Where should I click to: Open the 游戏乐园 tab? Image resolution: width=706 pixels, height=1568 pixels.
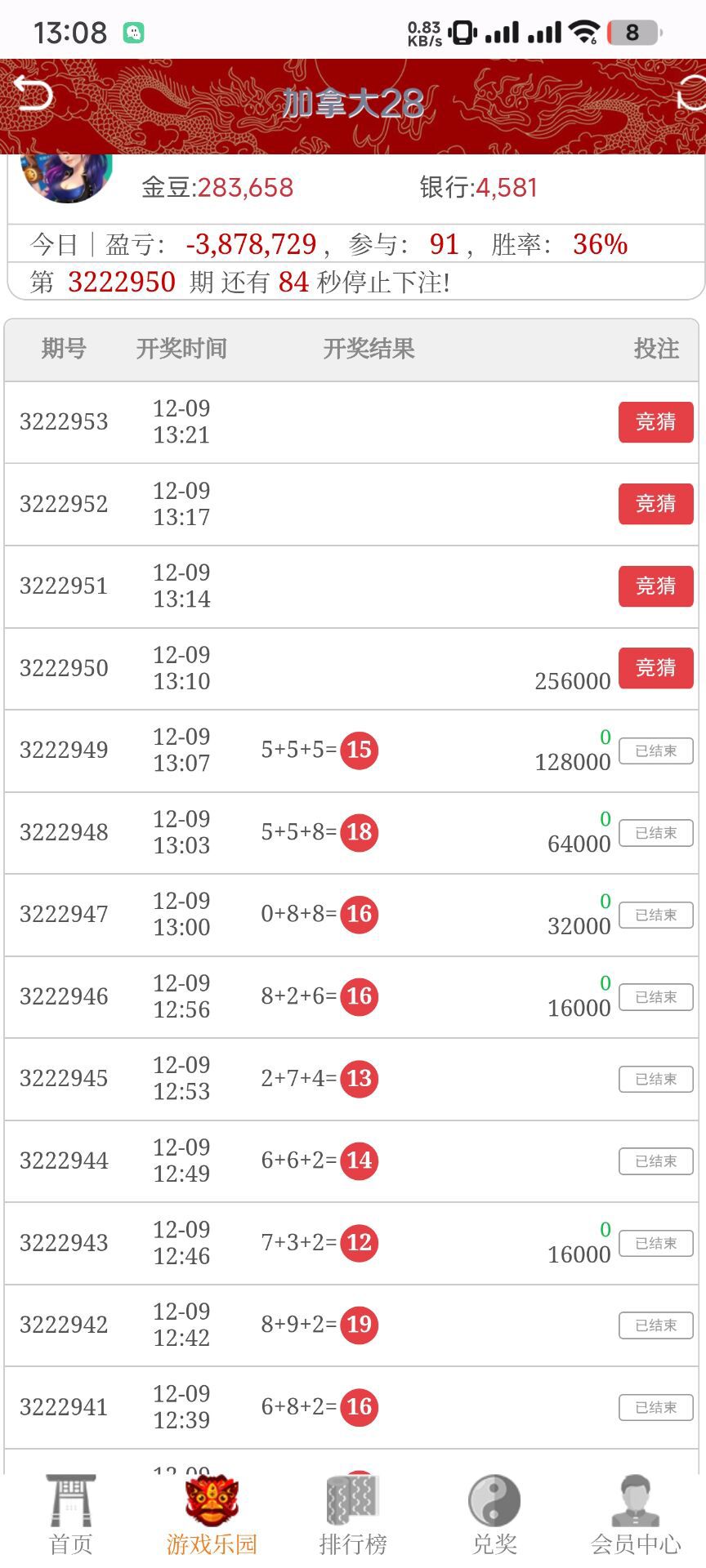[x=212, y=1516]
